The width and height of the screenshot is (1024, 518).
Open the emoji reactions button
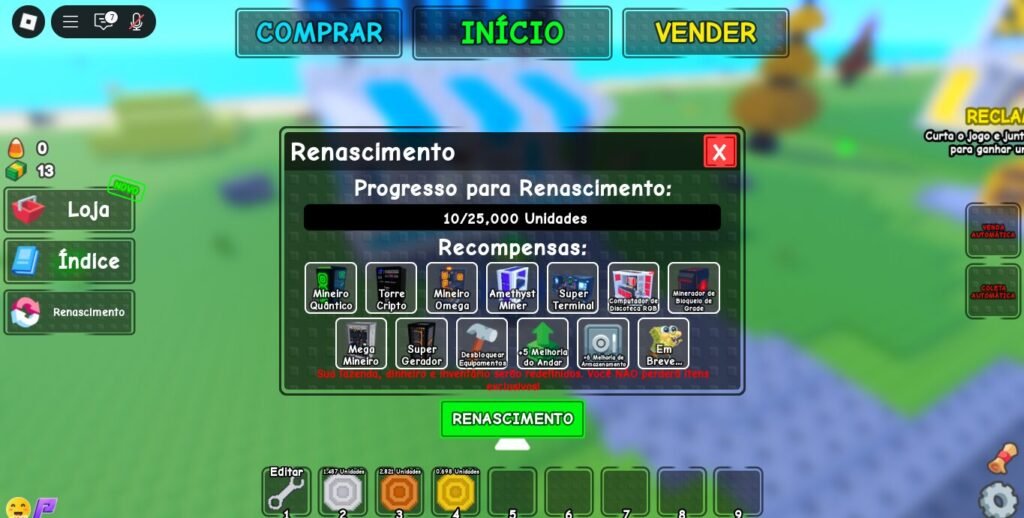tap(16, 507)
